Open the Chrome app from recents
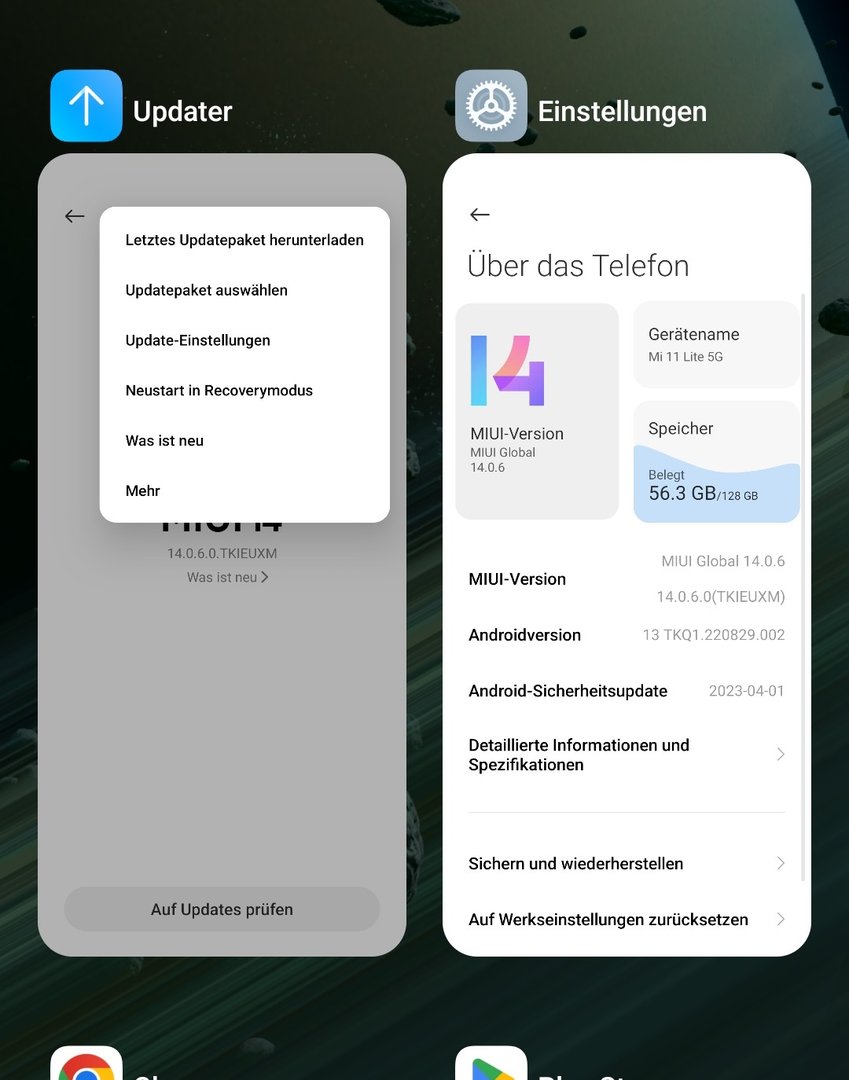This screenshot has height=1080, width=849. click(x=86, y=1066)
